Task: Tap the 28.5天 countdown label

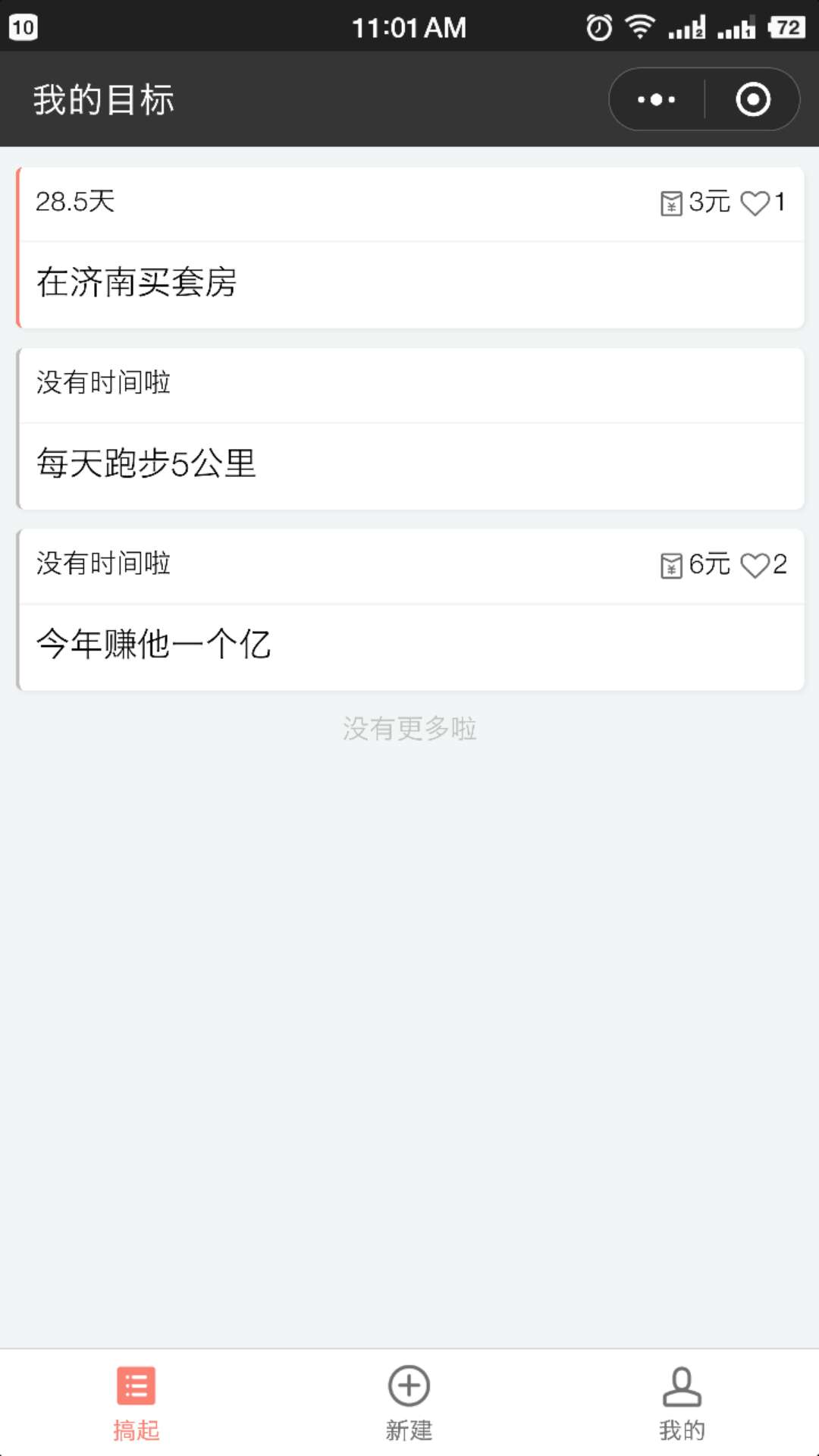Action: tap(72, 202)
